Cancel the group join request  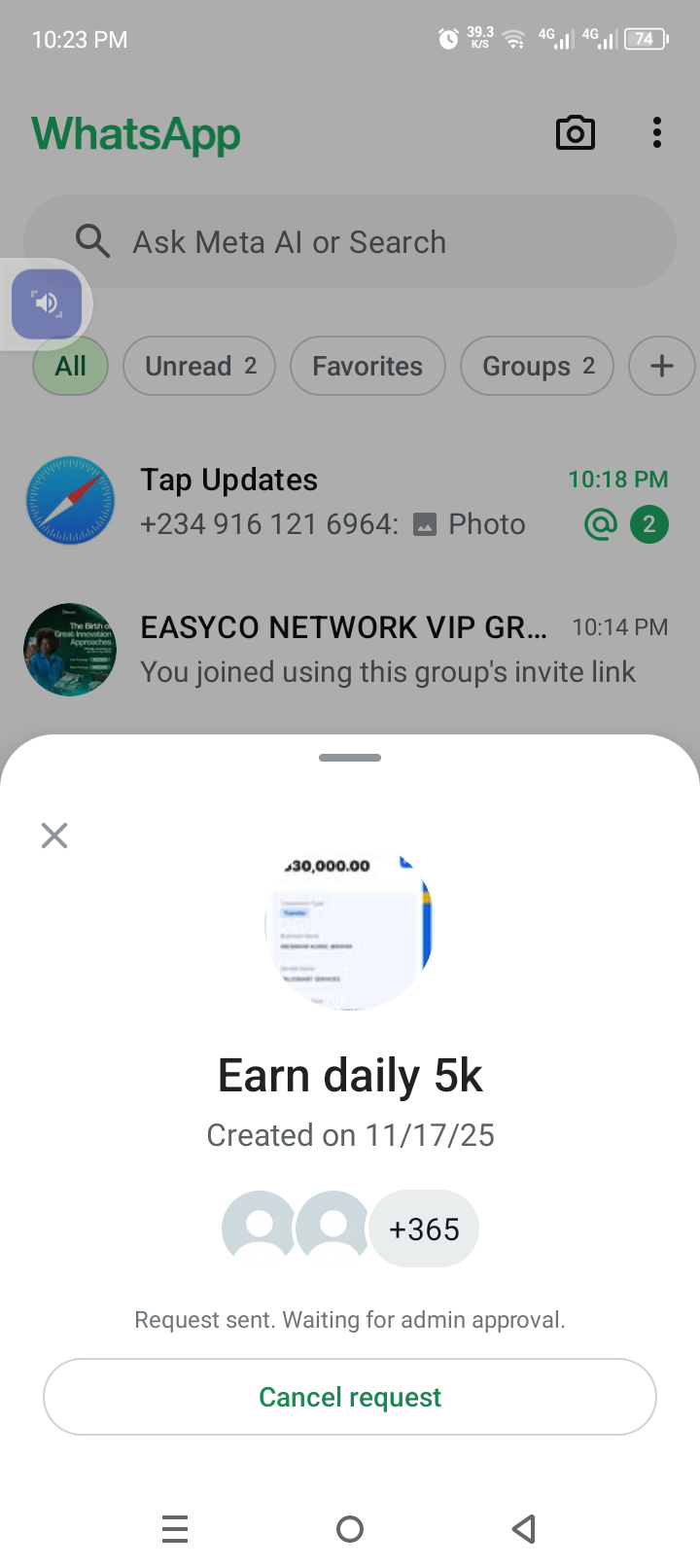(x=350, y=1397)
